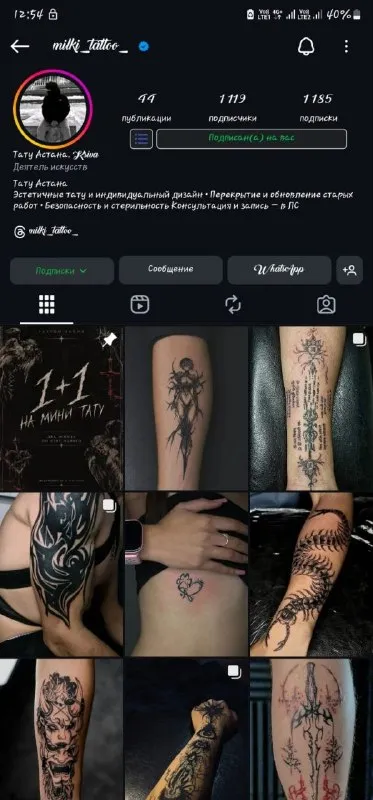This screenshot has height=800, width=373.
Task: Open the three-dot overflow menu
Action: (x=346, y=46)
